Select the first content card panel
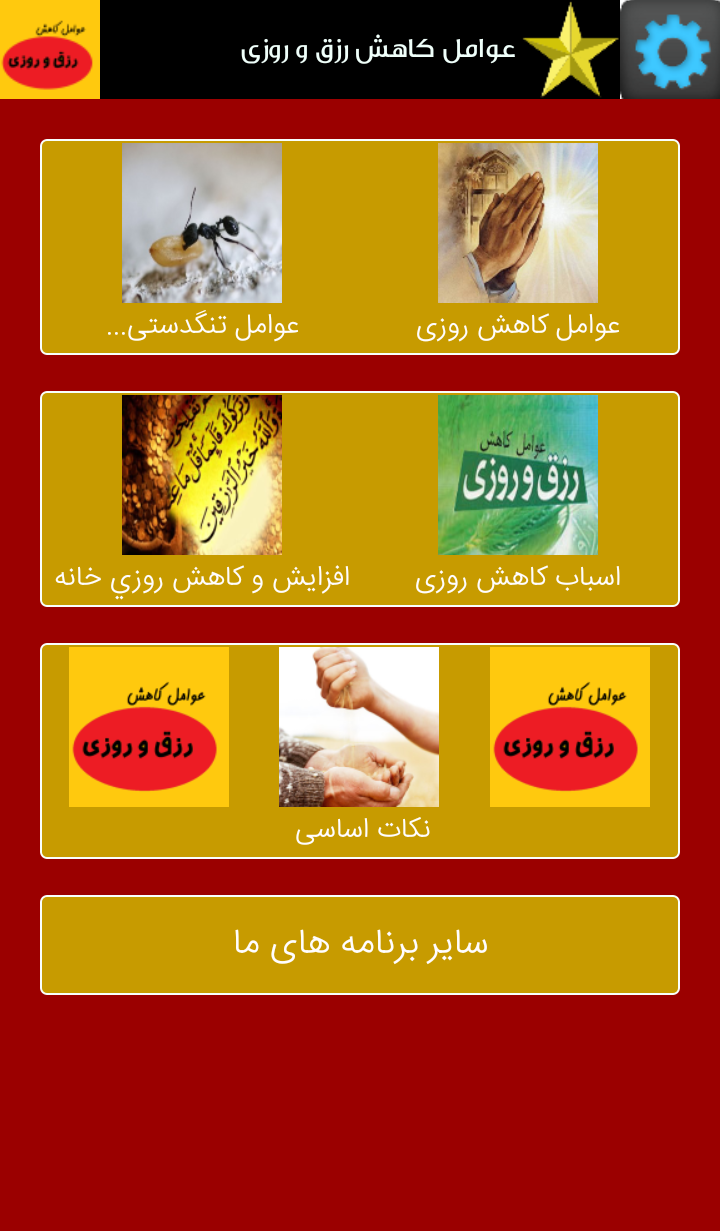Screen dimensions: 720x1231 [360, 246]
